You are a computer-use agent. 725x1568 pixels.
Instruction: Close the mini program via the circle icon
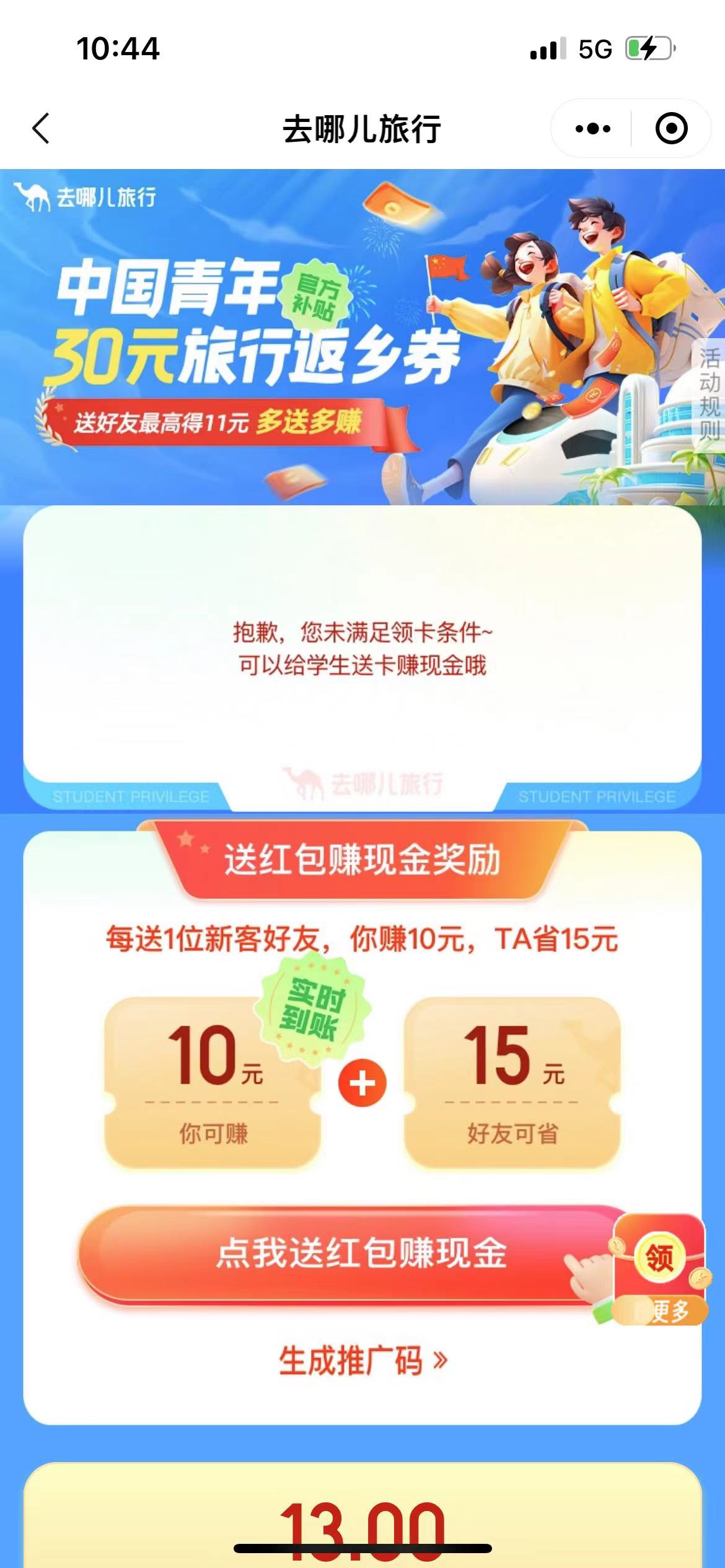click(671, 129)
